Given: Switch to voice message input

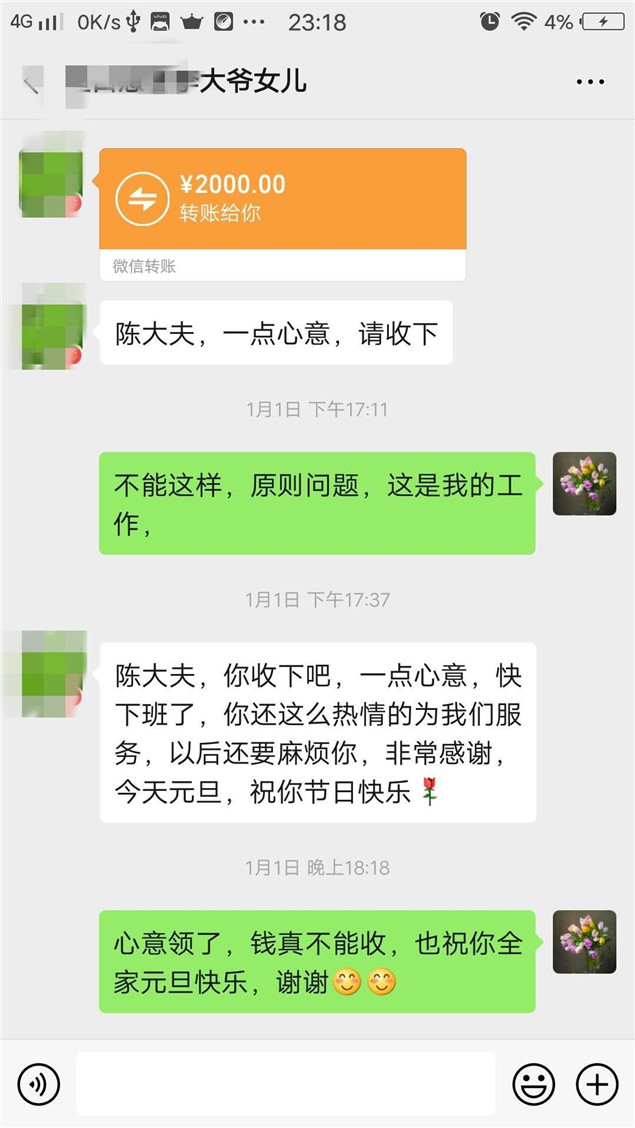Looking at the screenshot, I should (39, 1084).
